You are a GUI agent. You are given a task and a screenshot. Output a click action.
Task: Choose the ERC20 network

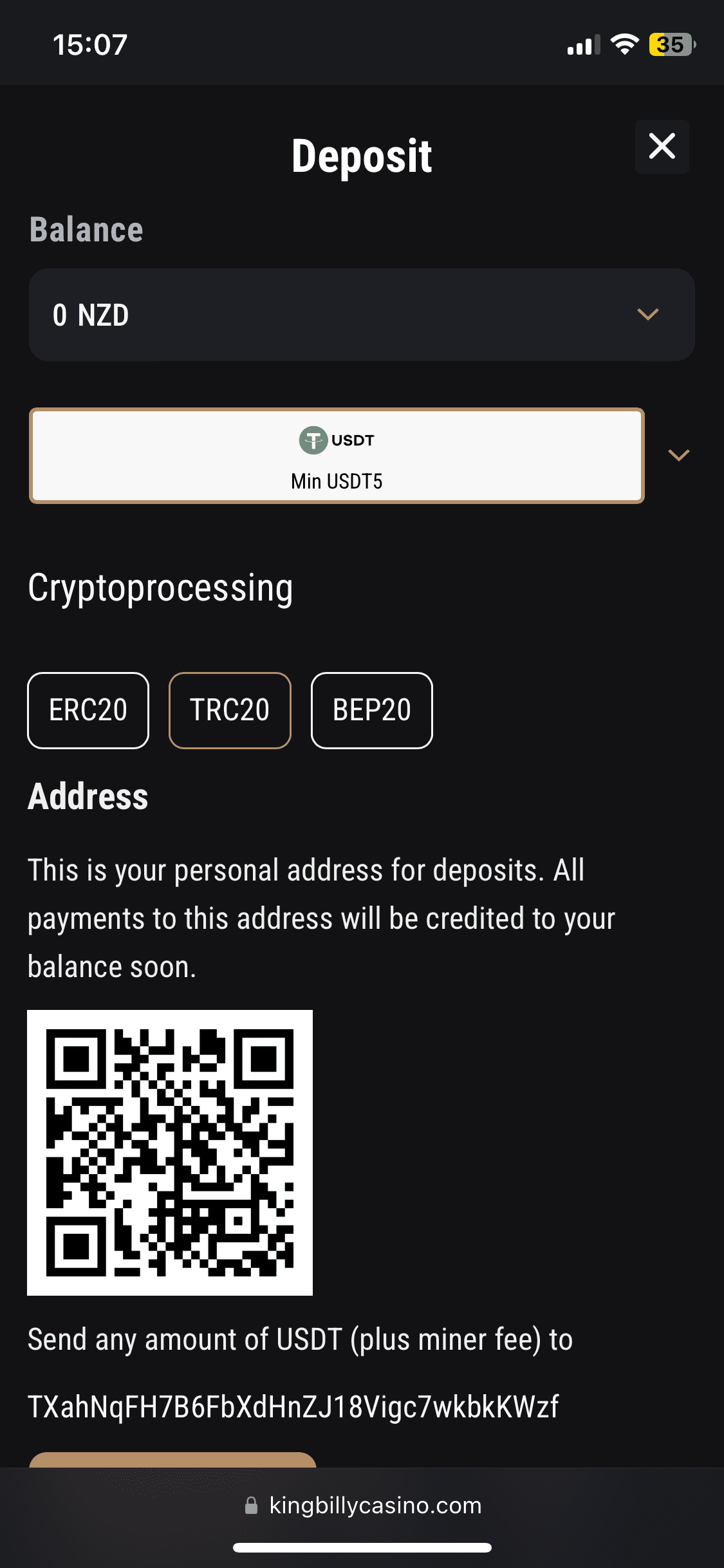pyautogui.click(x=88, y=711)
